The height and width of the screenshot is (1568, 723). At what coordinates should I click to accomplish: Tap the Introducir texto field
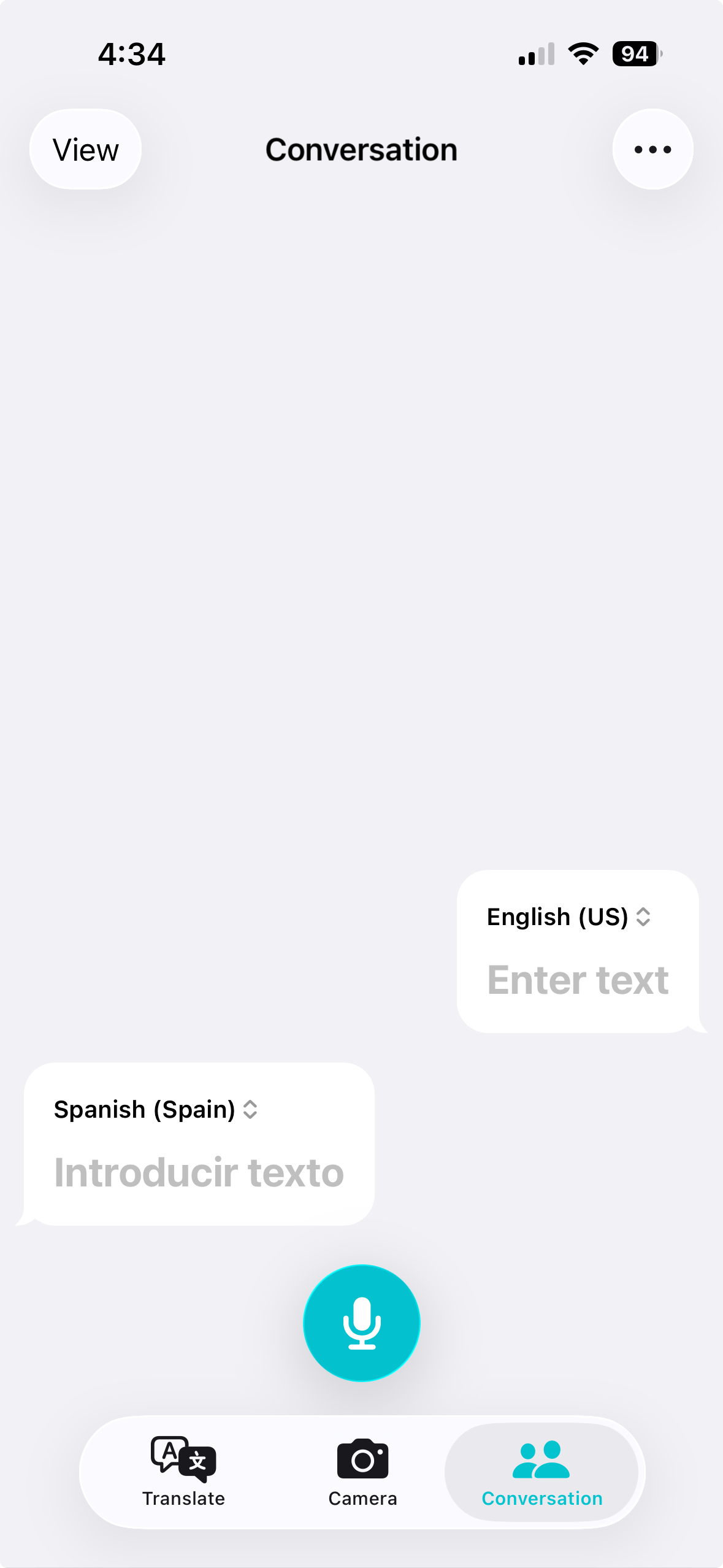pos(199,1172)
